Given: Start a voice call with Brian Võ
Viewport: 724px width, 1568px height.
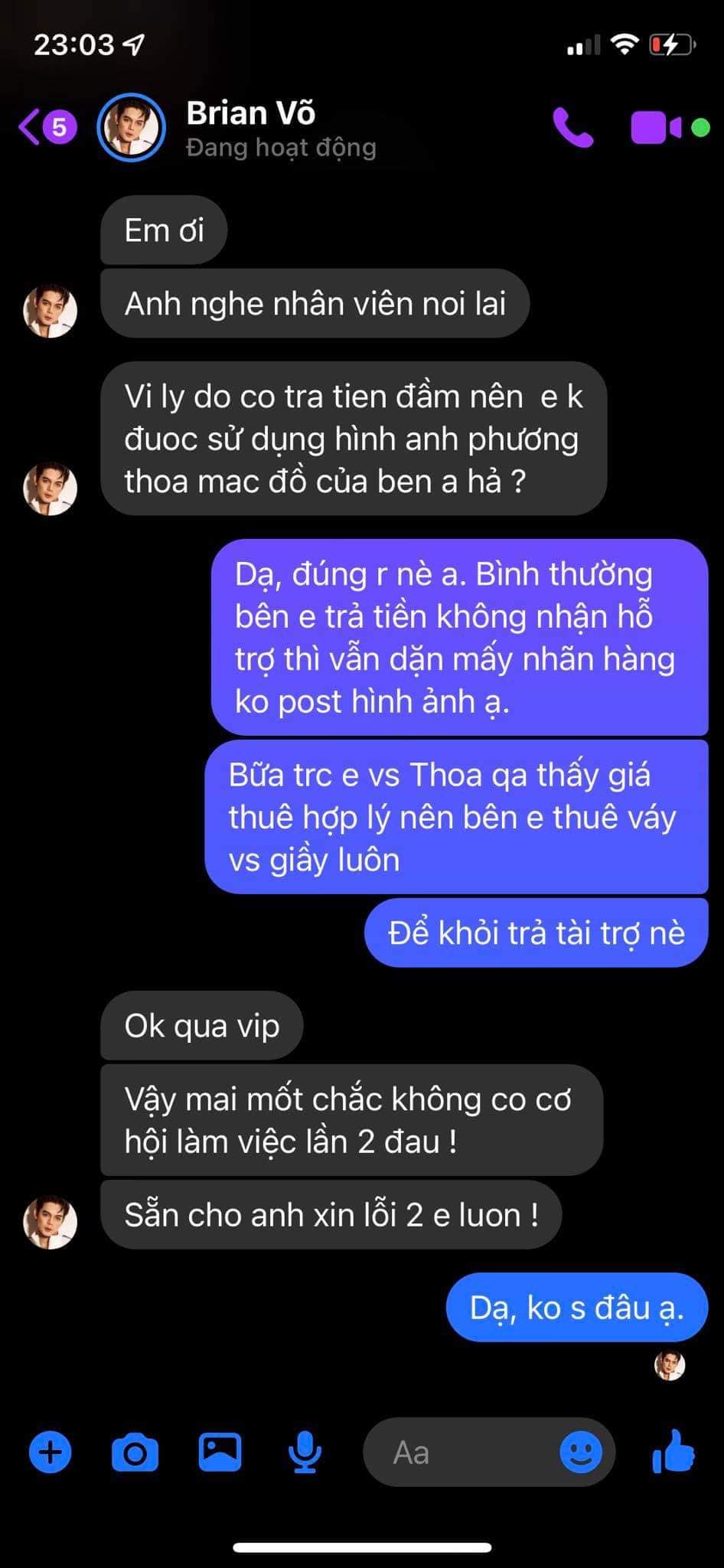Looking at the screenshot, I should point(573,128).
